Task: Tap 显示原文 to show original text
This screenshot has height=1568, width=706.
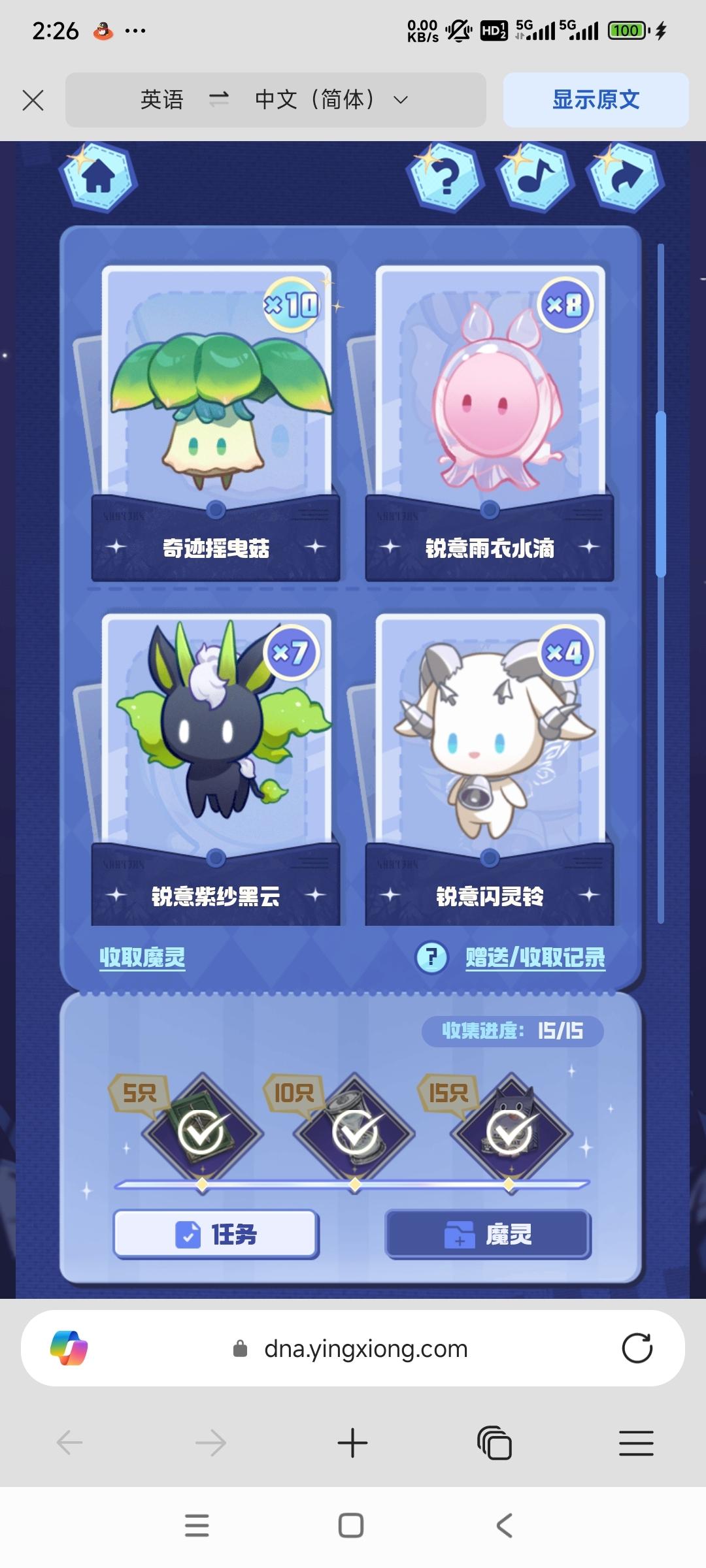Action: coord(596,100)
